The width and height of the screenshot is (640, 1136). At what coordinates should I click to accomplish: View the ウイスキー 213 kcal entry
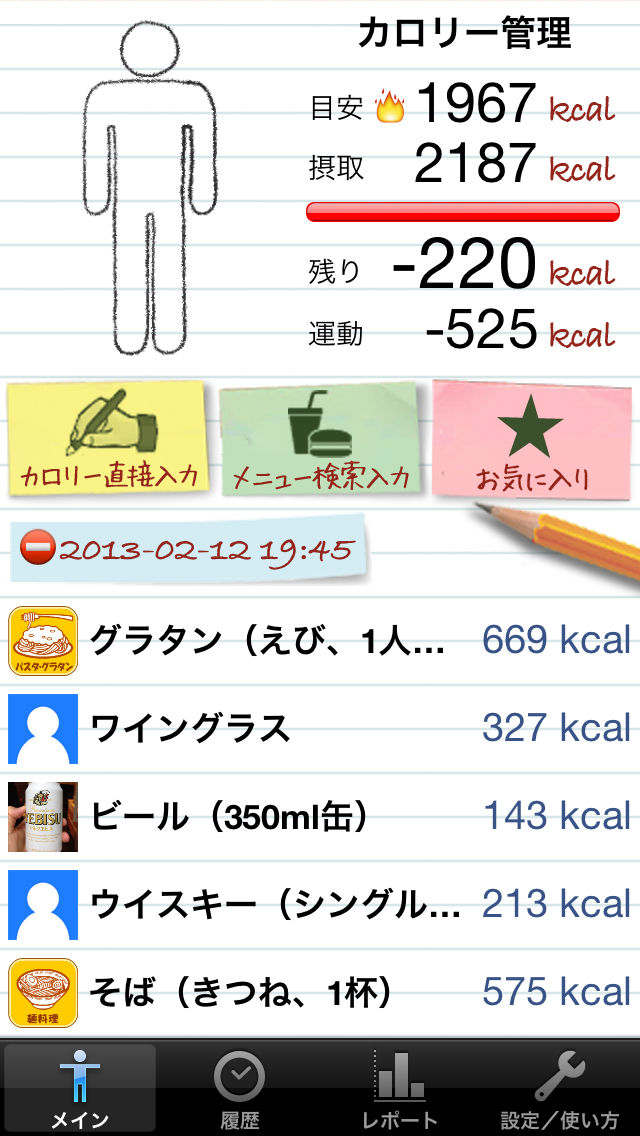point(320,904)
